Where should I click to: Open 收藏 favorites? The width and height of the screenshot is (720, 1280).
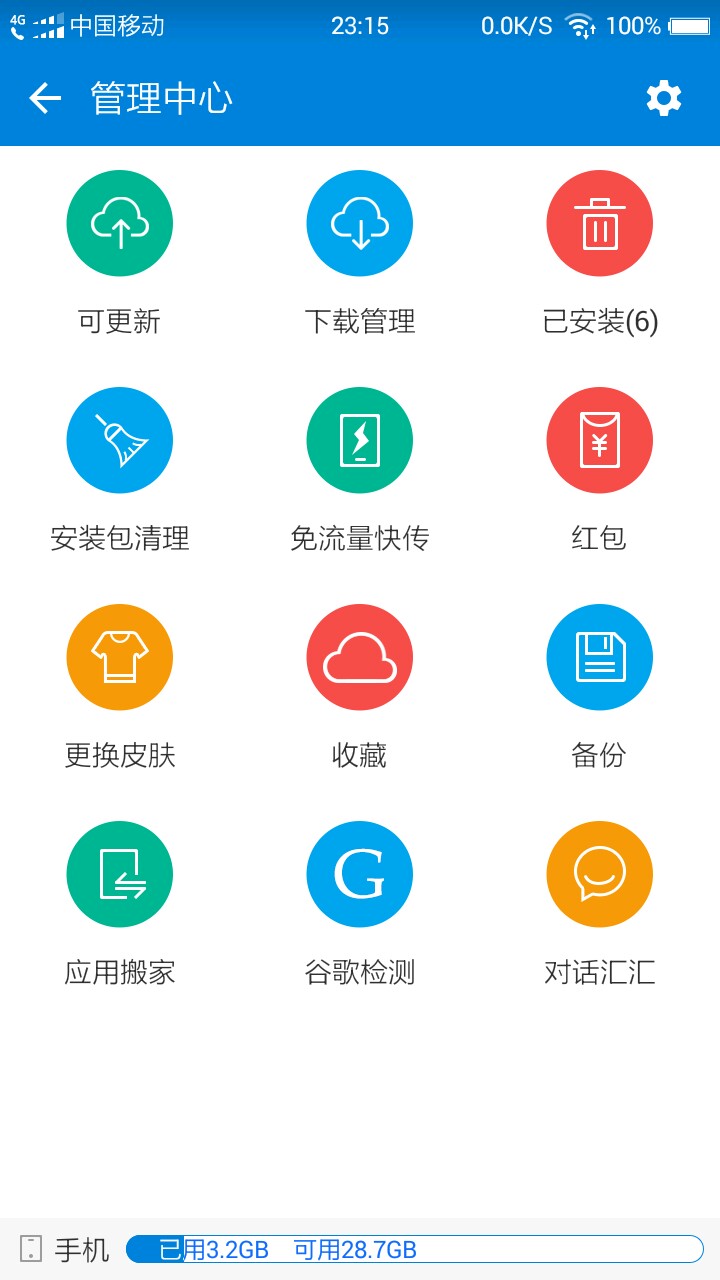[x=360, y=657]
